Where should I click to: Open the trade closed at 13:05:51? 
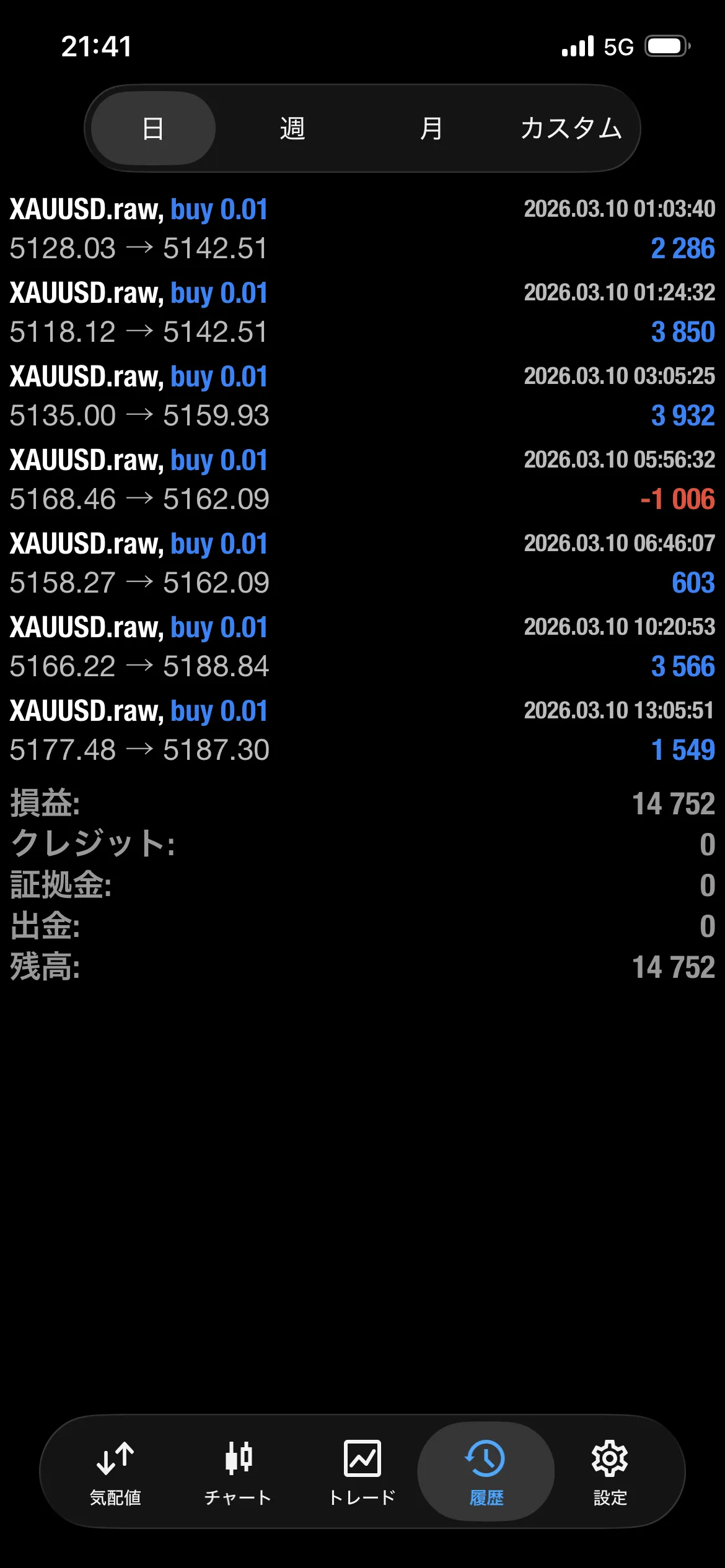(x=362, y=731)
